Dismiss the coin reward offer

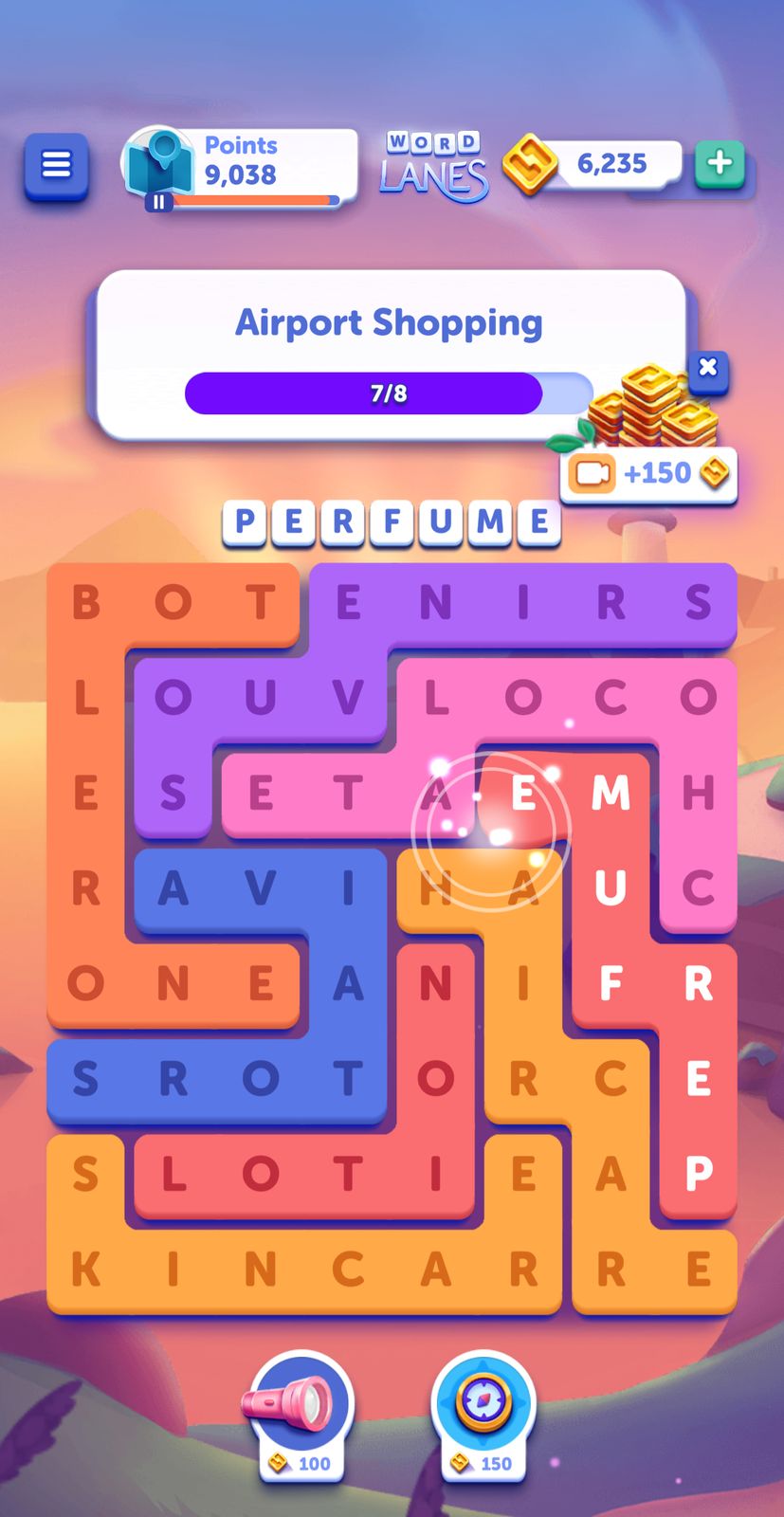pyautogui.click(x=707, y=368)
